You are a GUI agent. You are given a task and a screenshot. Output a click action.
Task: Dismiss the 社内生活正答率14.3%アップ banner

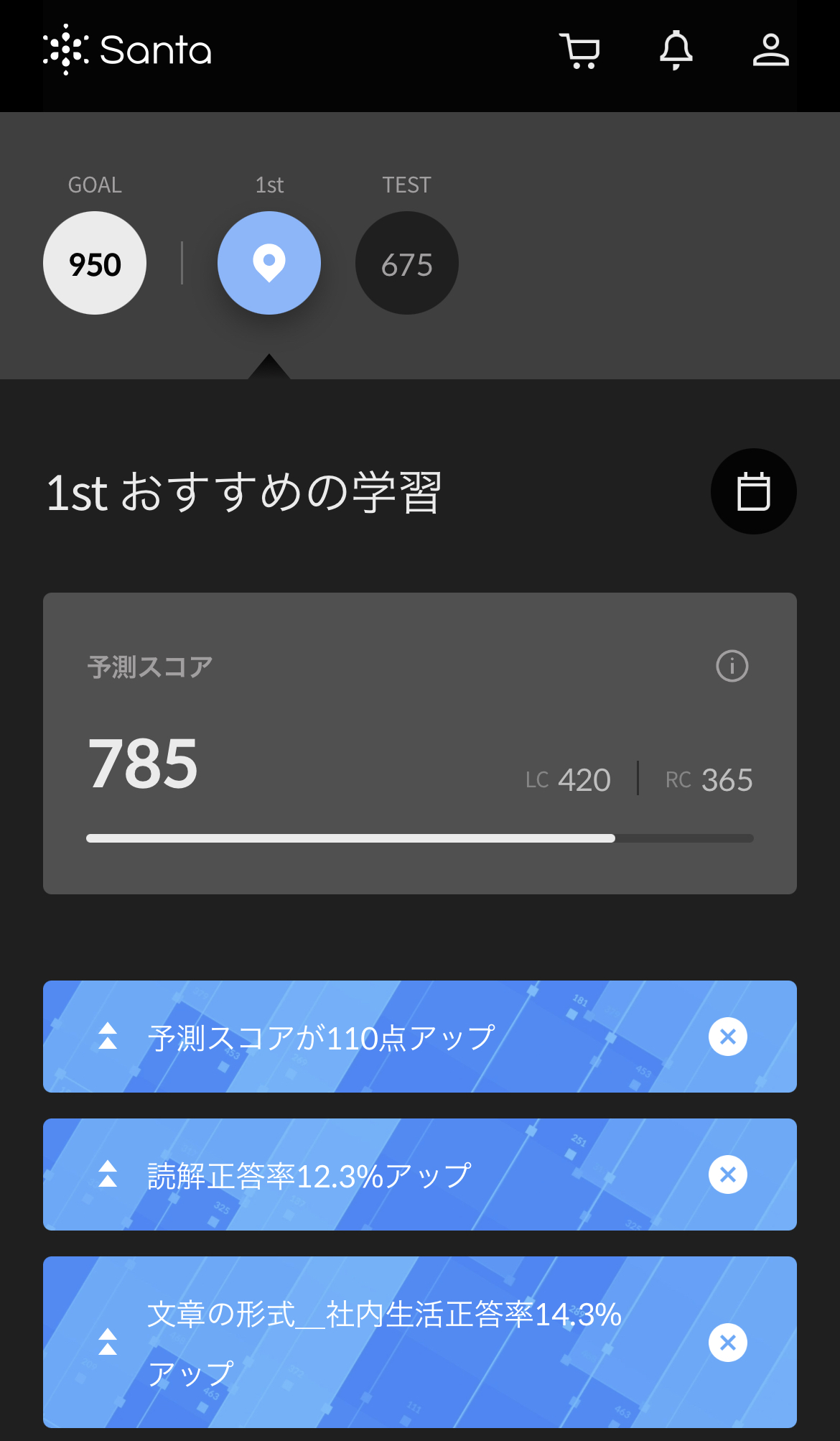click(x=728, y=1343)
